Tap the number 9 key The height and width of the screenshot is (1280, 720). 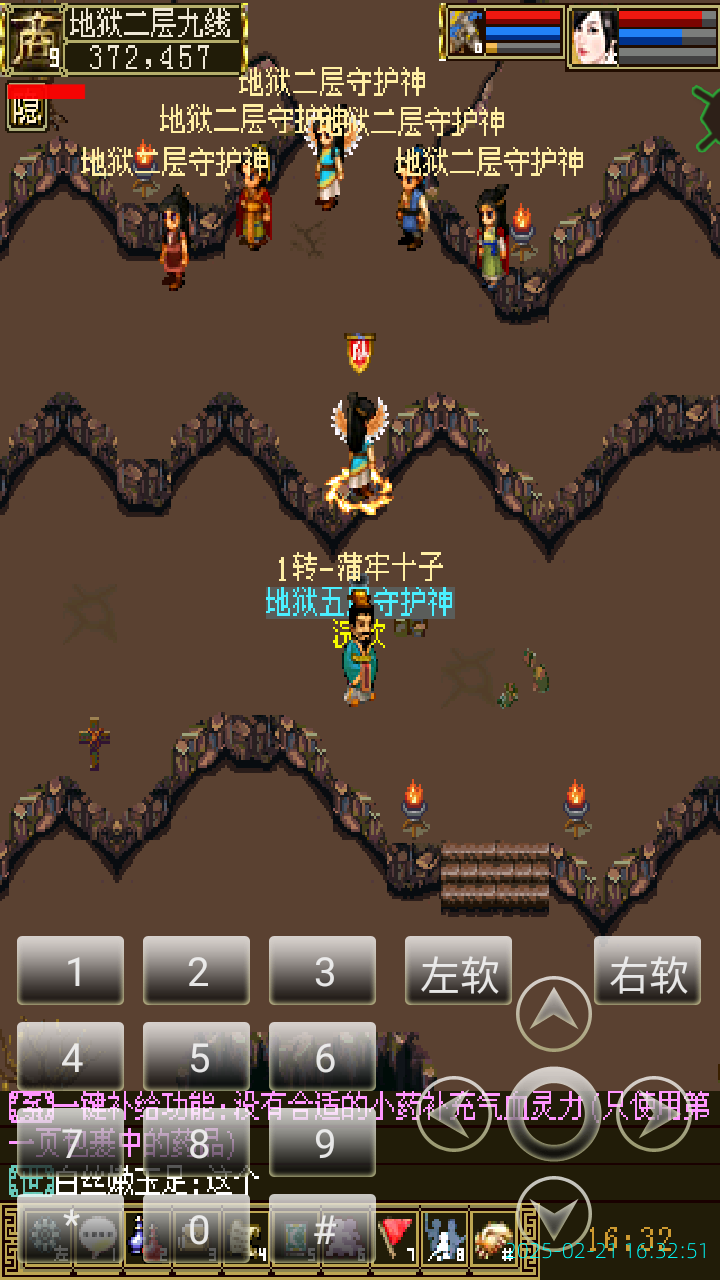pos(323,1141)
